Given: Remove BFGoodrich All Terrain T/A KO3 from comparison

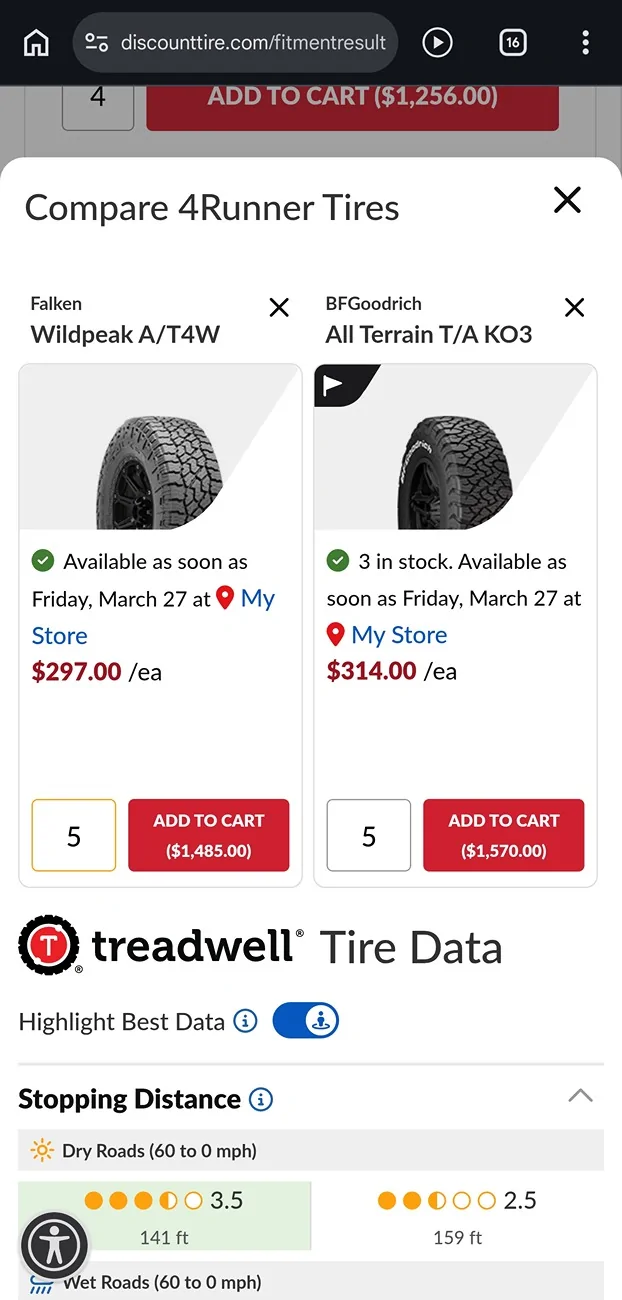Looking at the screenshot, I should point(574,308).
